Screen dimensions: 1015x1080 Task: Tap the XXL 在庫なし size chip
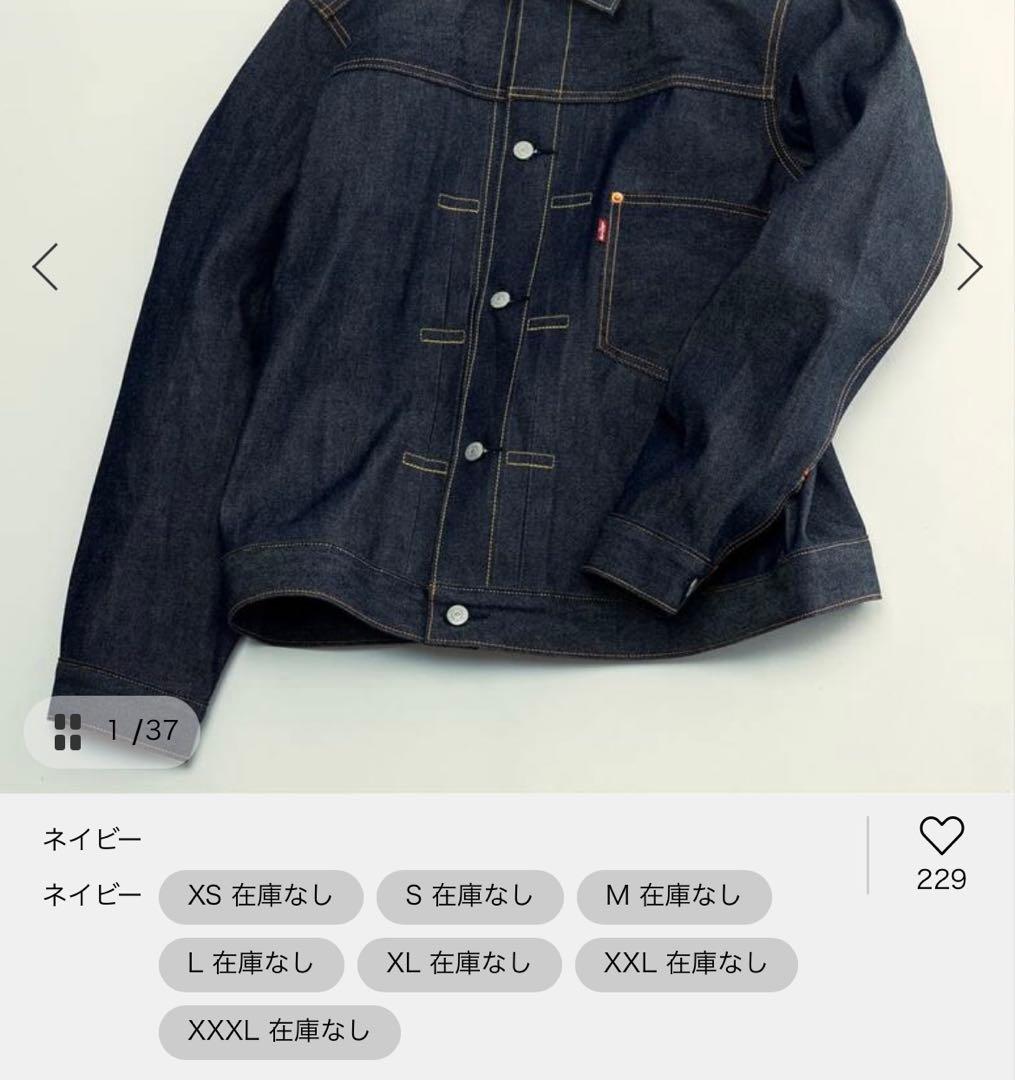point(685,964)
